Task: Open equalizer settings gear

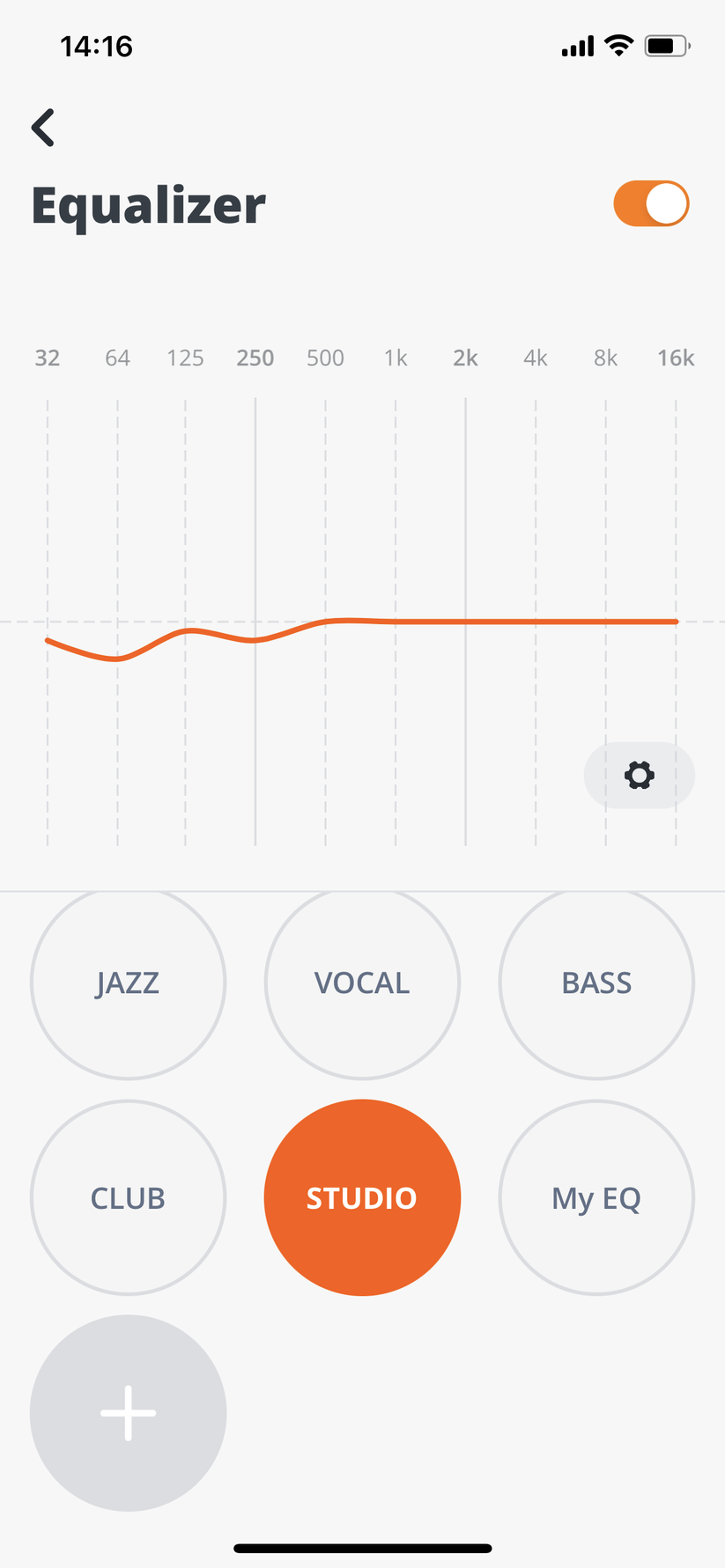Action: pos(639,776)
